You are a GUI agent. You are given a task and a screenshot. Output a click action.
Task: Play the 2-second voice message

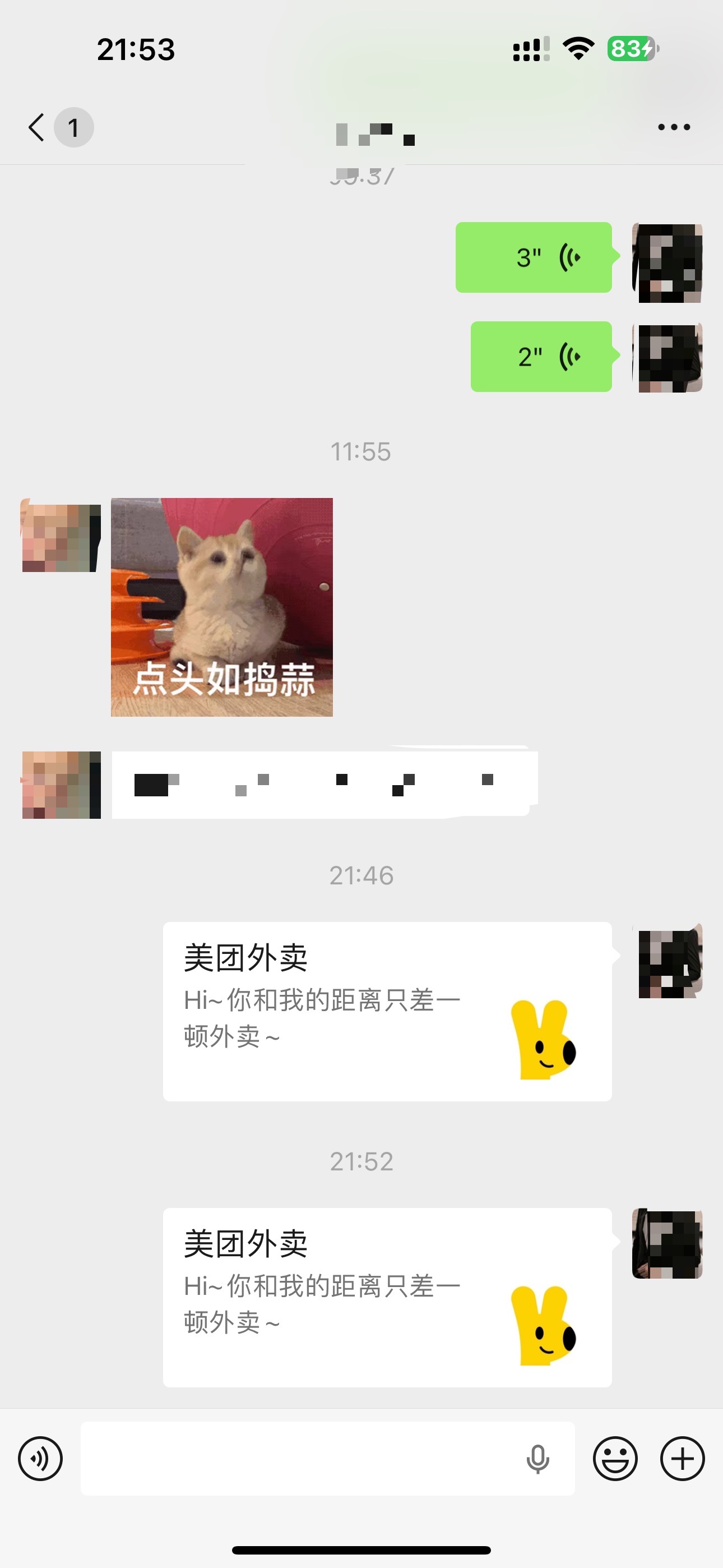[541, 357]
